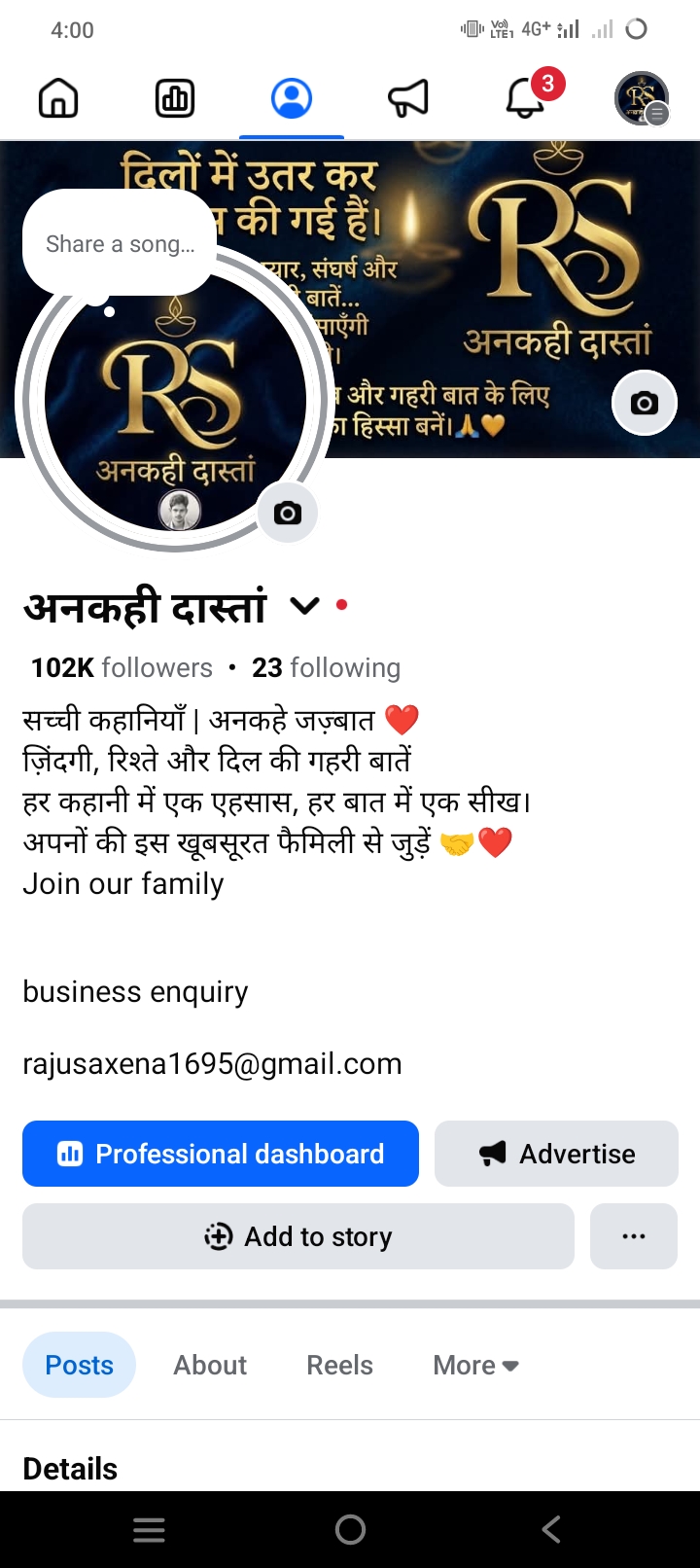
Task: Go to the Home feed icon
Action: [58, 98]
